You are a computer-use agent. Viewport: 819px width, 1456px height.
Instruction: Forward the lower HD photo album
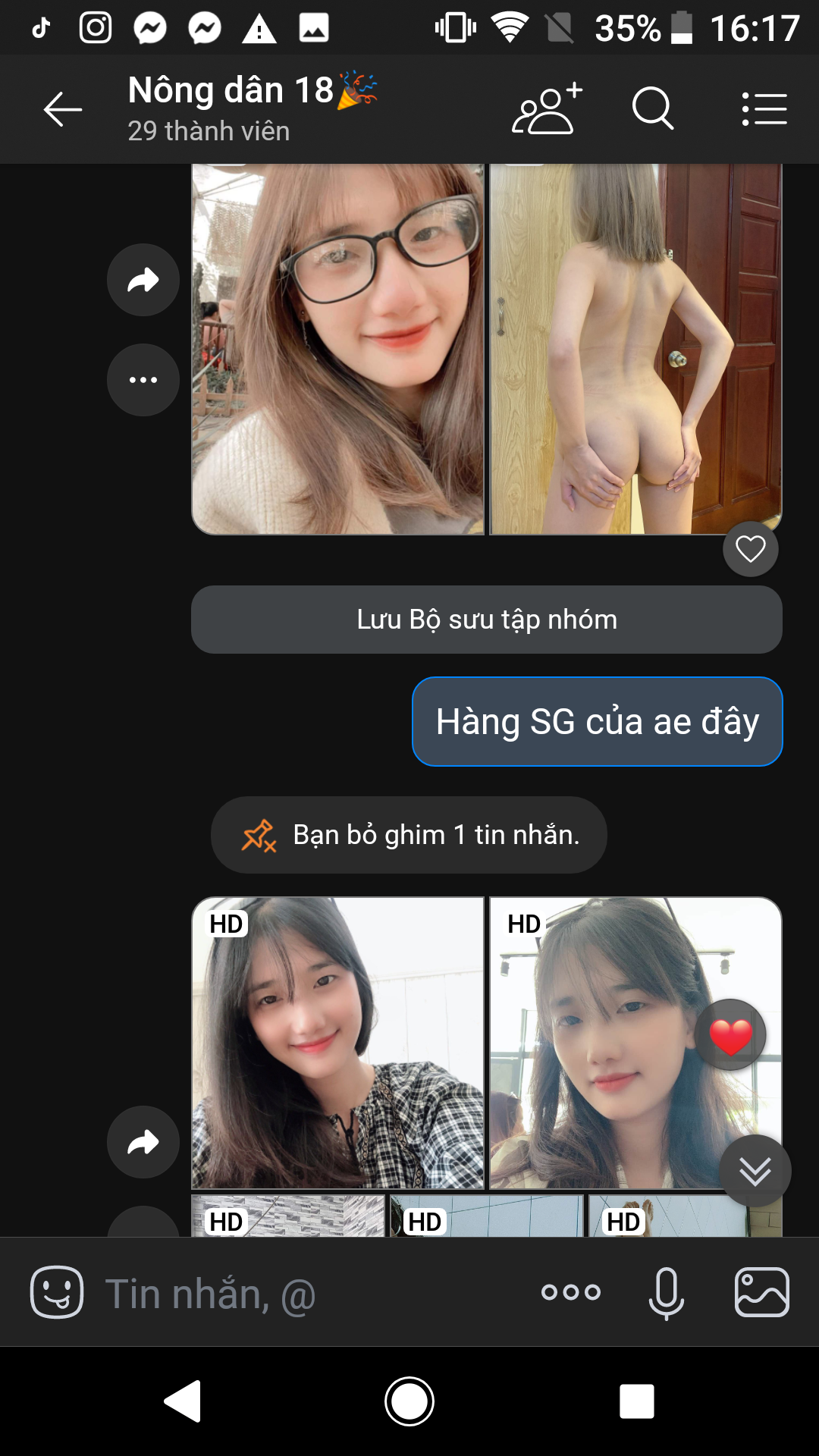(143, 1142)
